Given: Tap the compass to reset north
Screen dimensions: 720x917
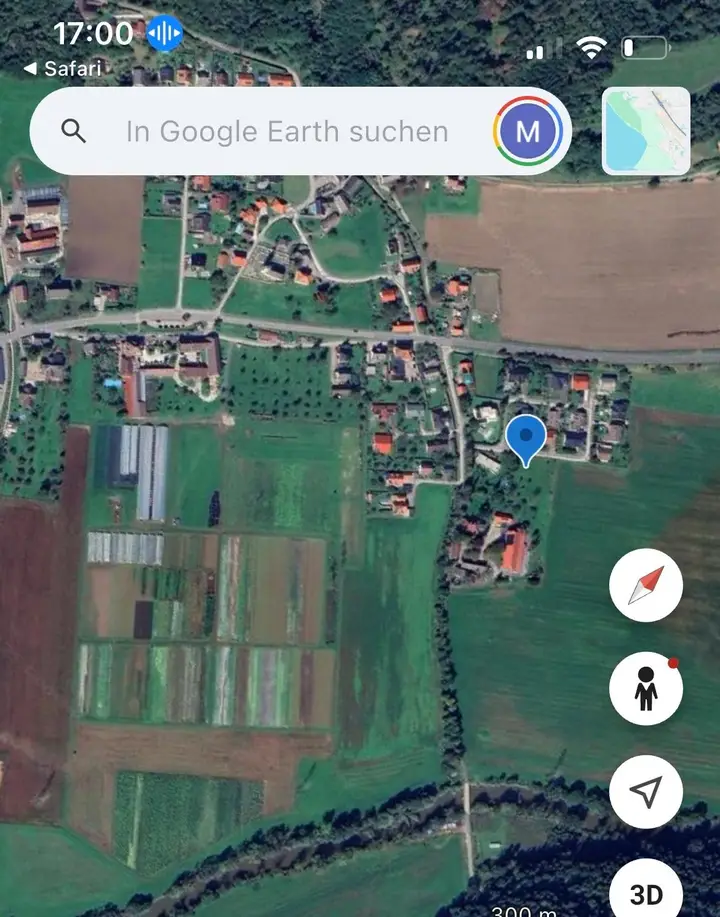Looking at the screenshot, I should [x=646, y=586].
